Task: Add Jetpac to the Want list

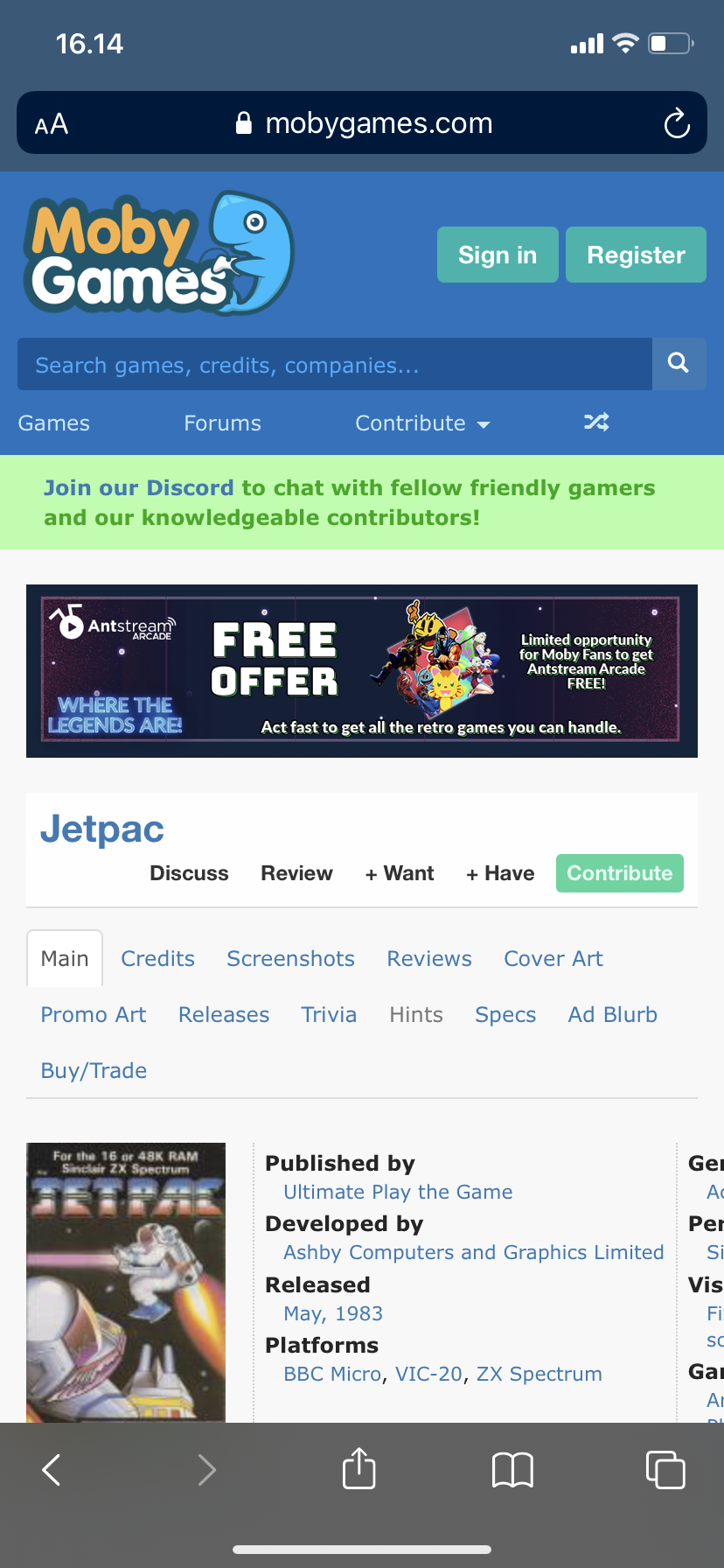Action: tap(400, 873)
